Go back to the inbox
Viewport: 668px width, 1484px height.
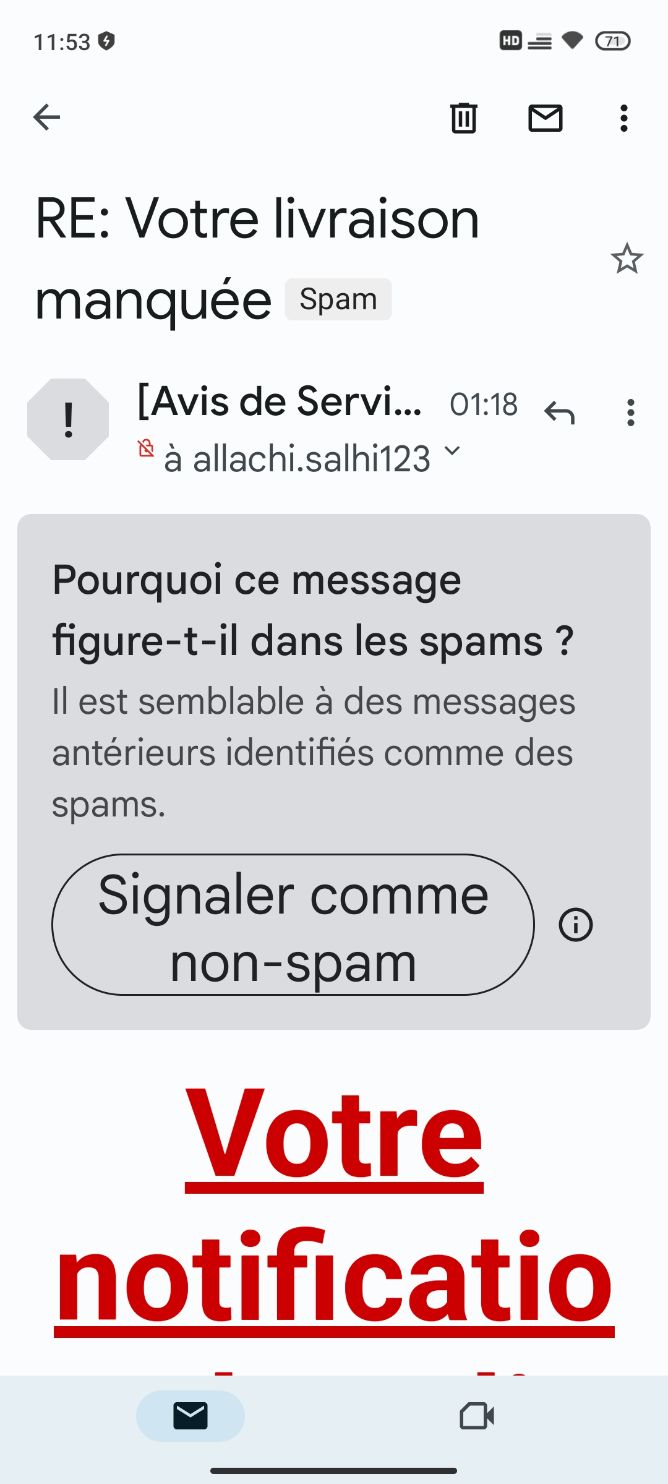(x=47, y=118)
